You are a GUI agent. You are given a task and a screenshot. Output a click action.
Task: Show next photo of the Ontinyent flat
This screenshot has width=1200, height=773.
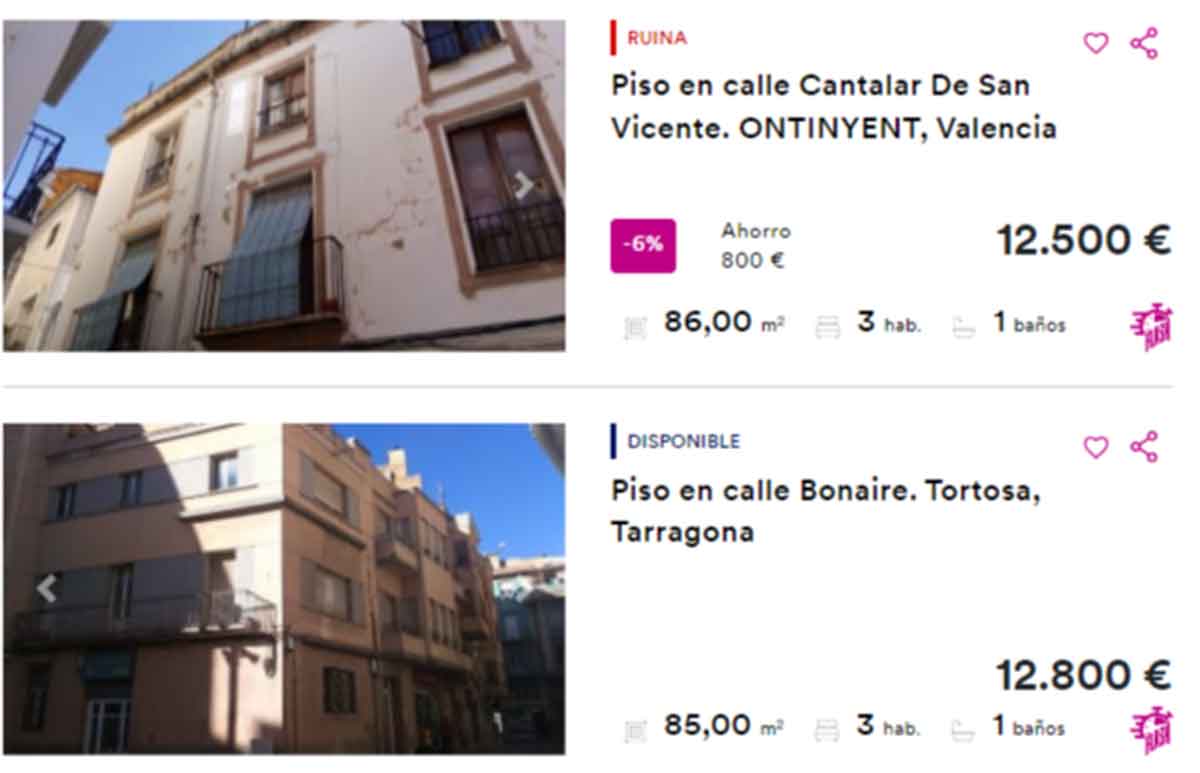[x=524, y=185]
